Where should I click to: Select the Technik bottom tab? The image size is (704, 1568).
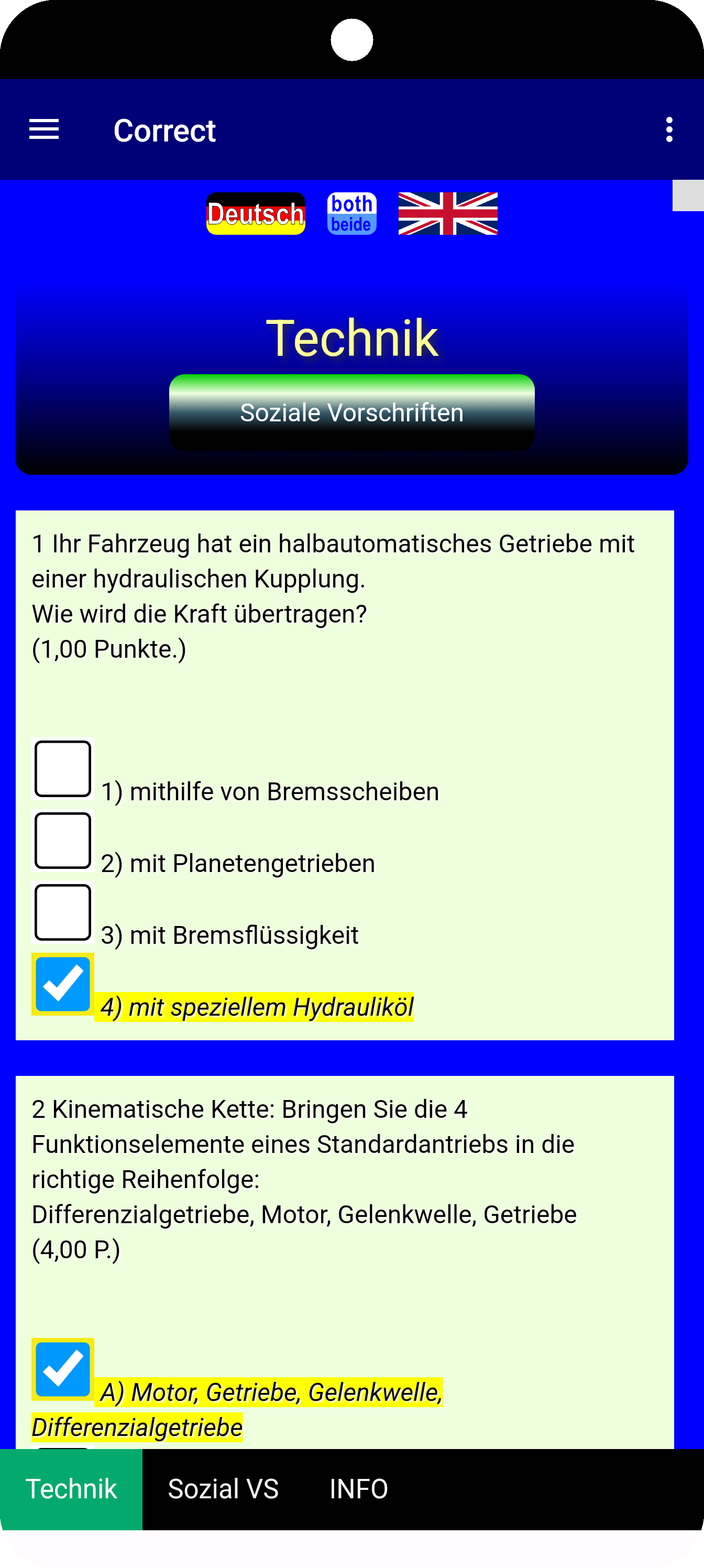point(71,1489)
